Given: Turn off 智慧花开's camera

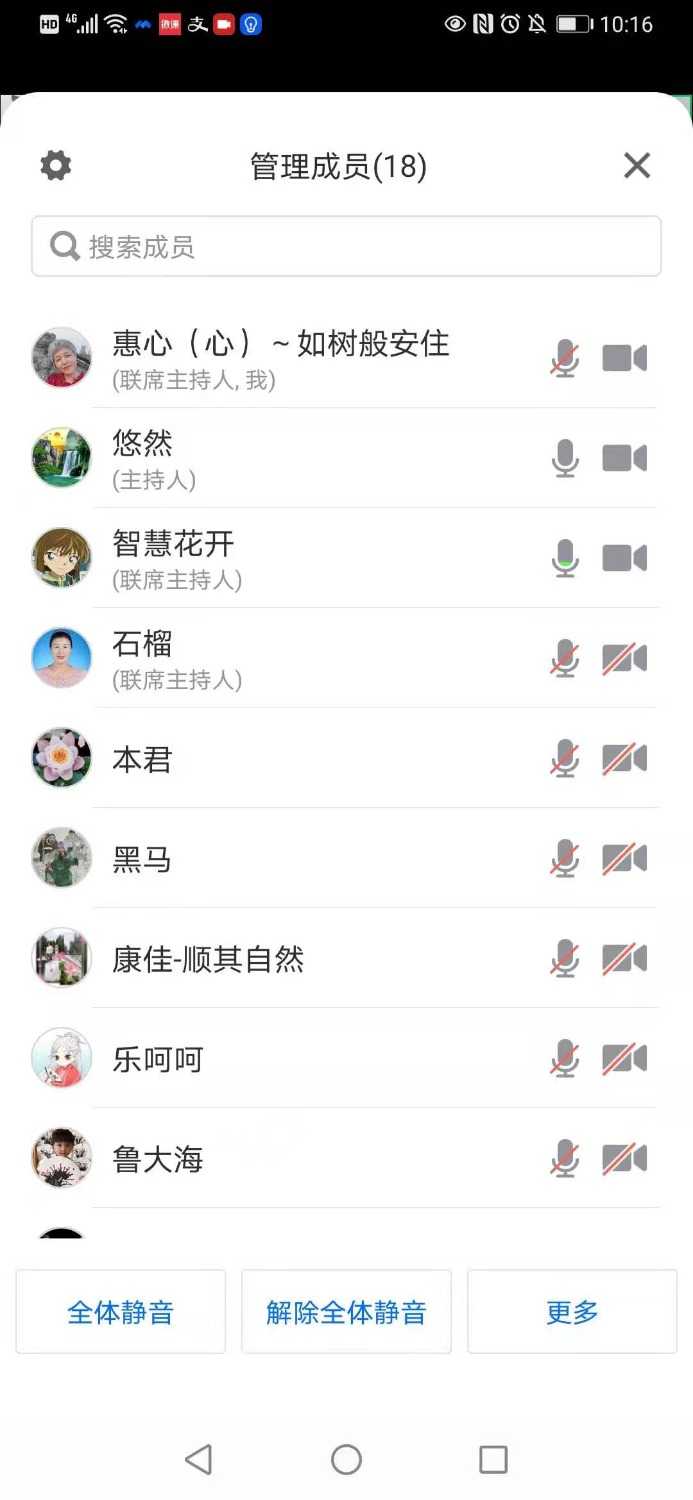Looking at the screenshot, I should tap(625, 558).
